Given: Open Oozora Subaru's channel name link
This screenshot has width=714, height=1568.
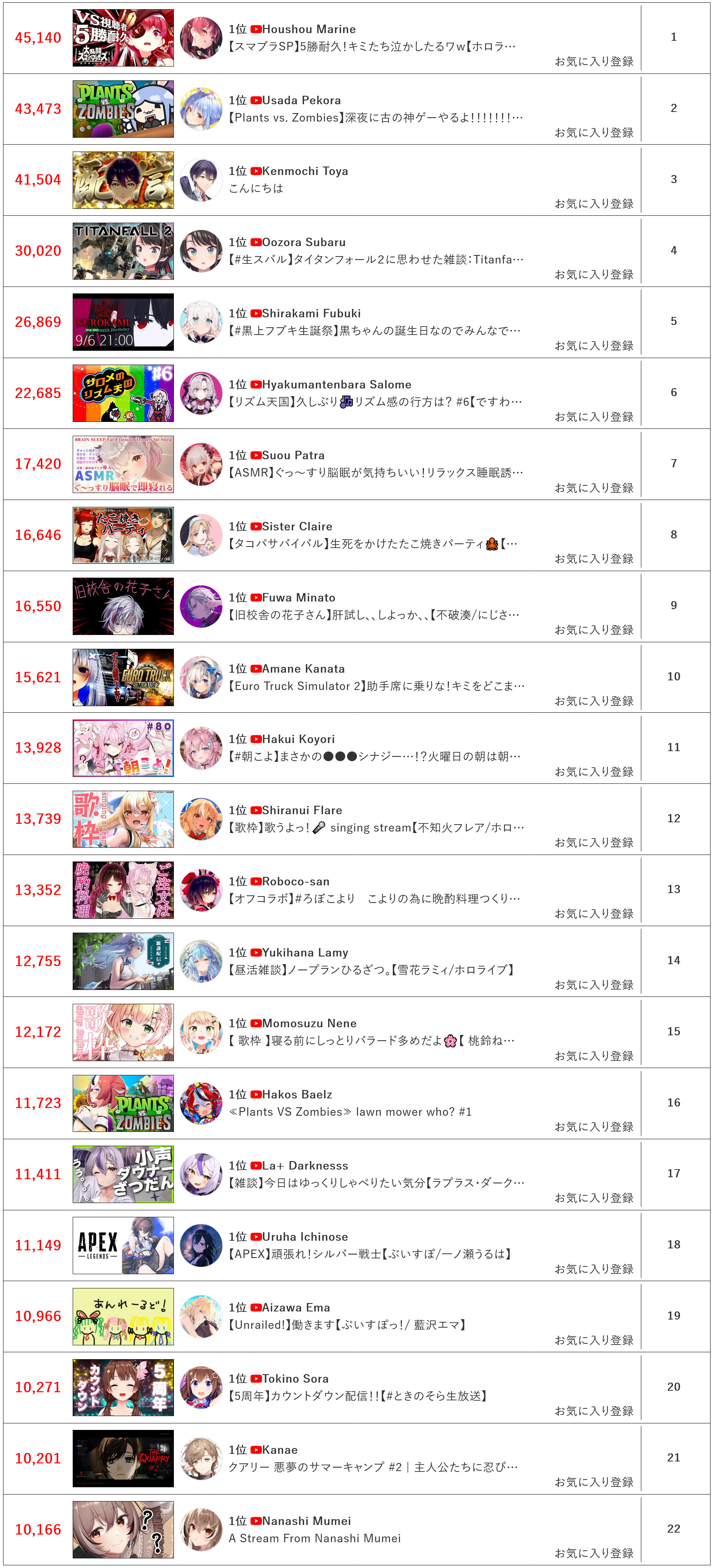Looking at the screenshot, I should coord(304,242).
